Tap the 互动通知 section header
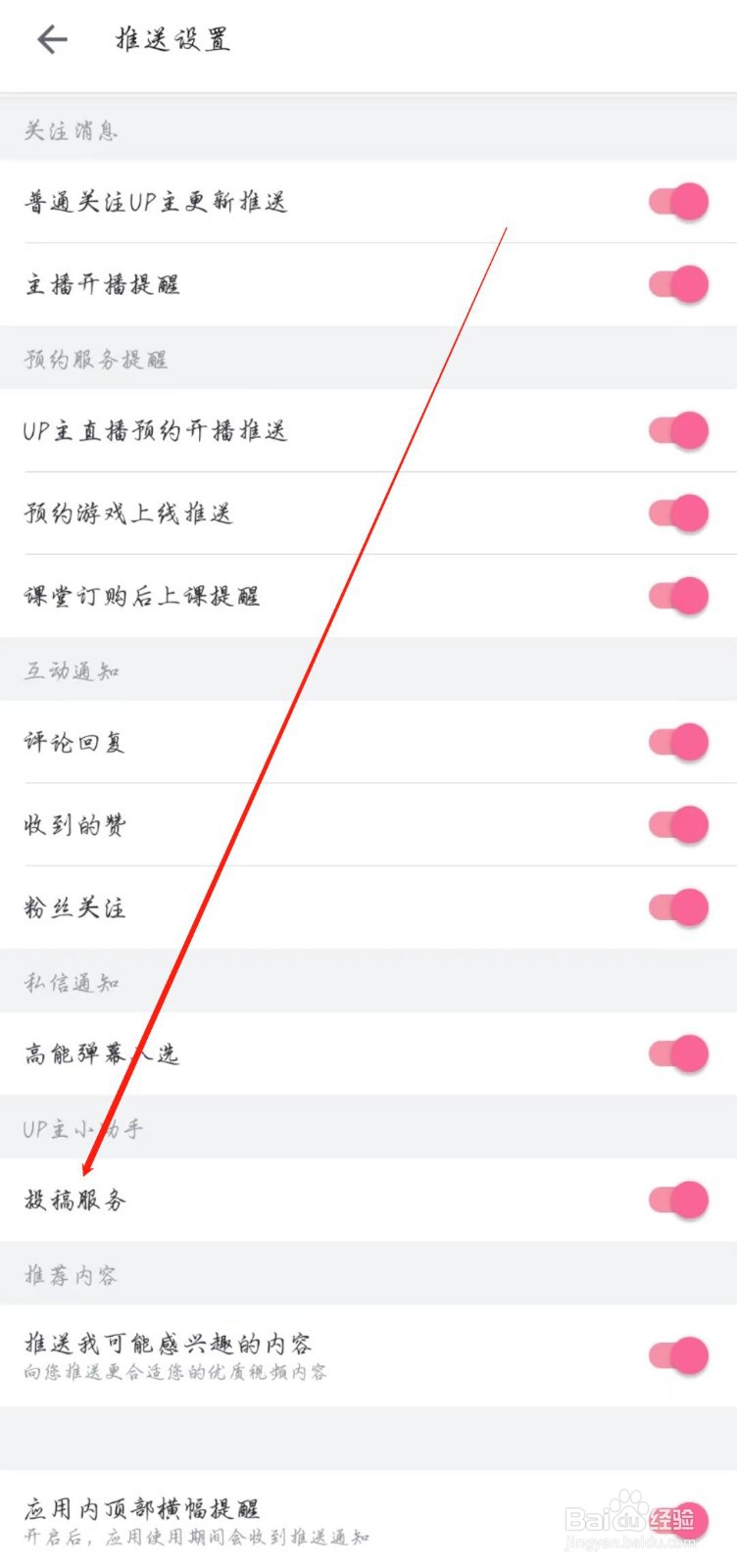737x1568 pixels. click(x=71, y=670)
